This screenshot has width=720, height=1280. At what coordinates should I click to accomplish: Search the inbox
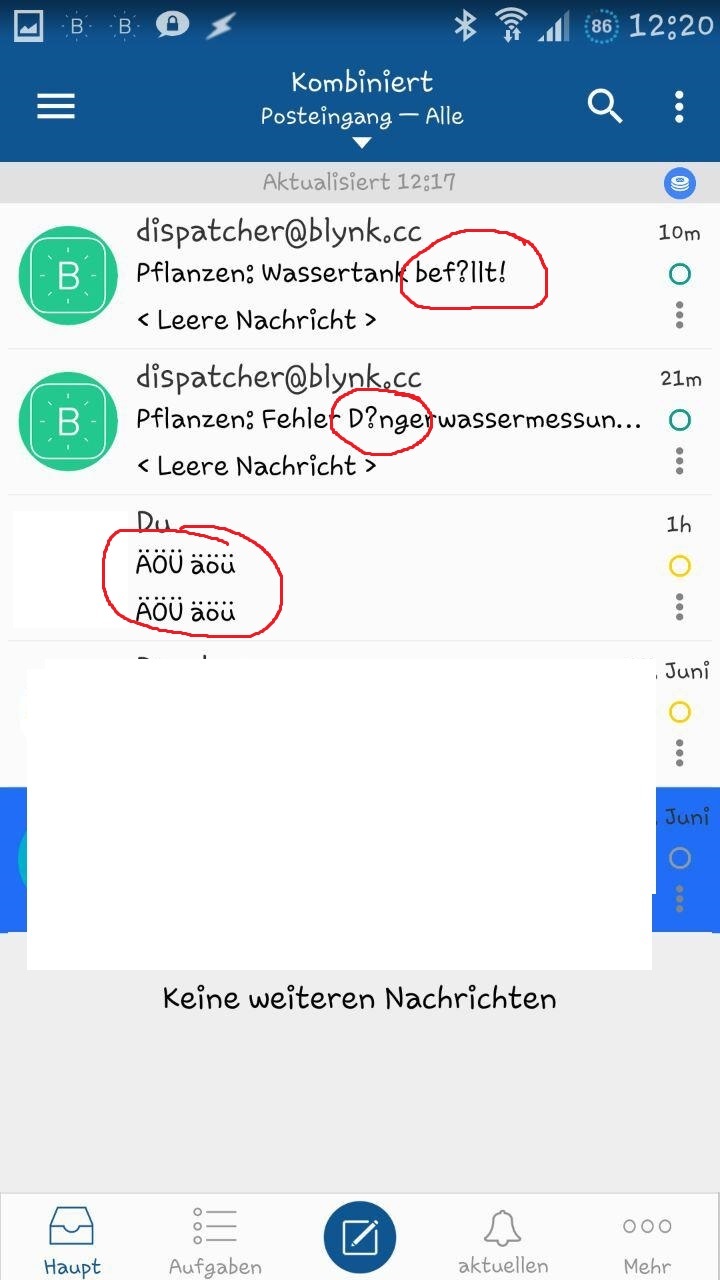(x=605, y=106)
